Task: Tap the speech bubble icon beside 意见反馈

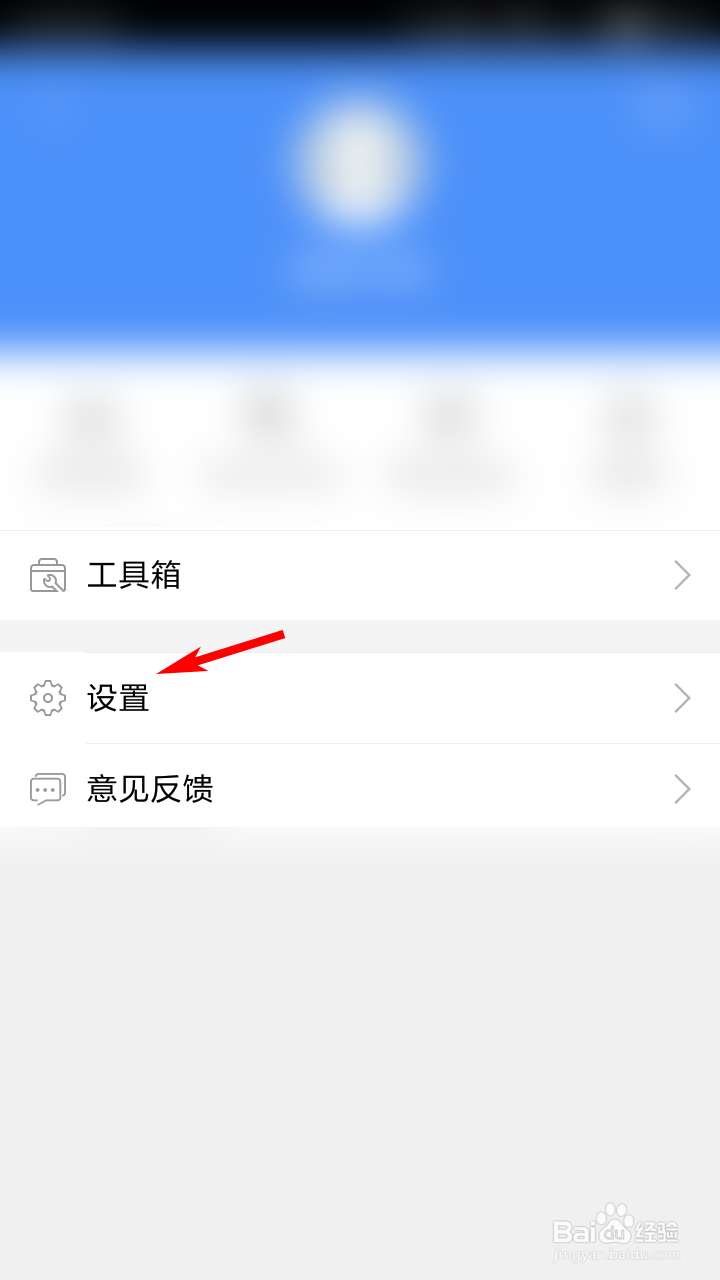Action: (x=45, y=789)
